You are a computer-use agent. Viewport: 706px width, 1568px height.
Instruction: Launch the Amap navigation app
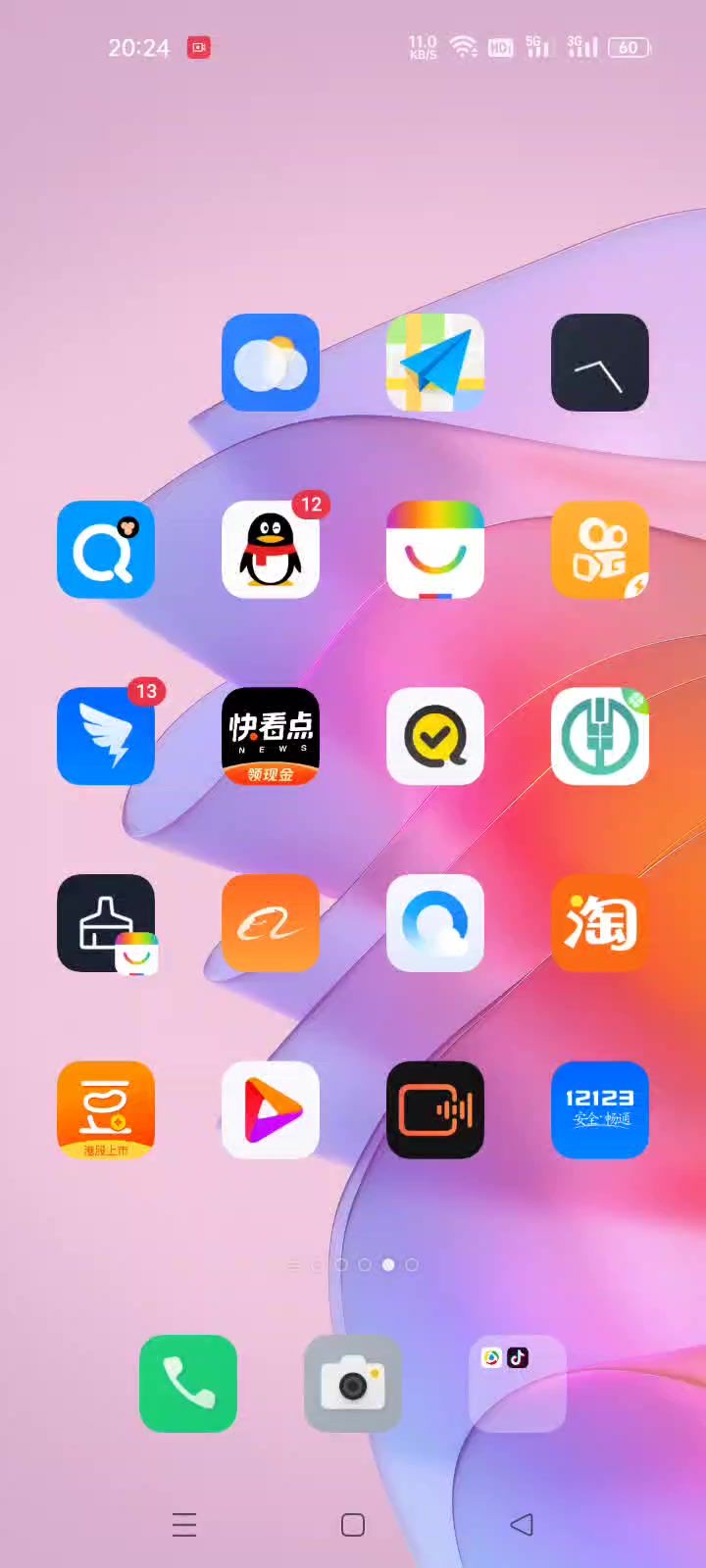pyautogui.click(x=435, y=363)
